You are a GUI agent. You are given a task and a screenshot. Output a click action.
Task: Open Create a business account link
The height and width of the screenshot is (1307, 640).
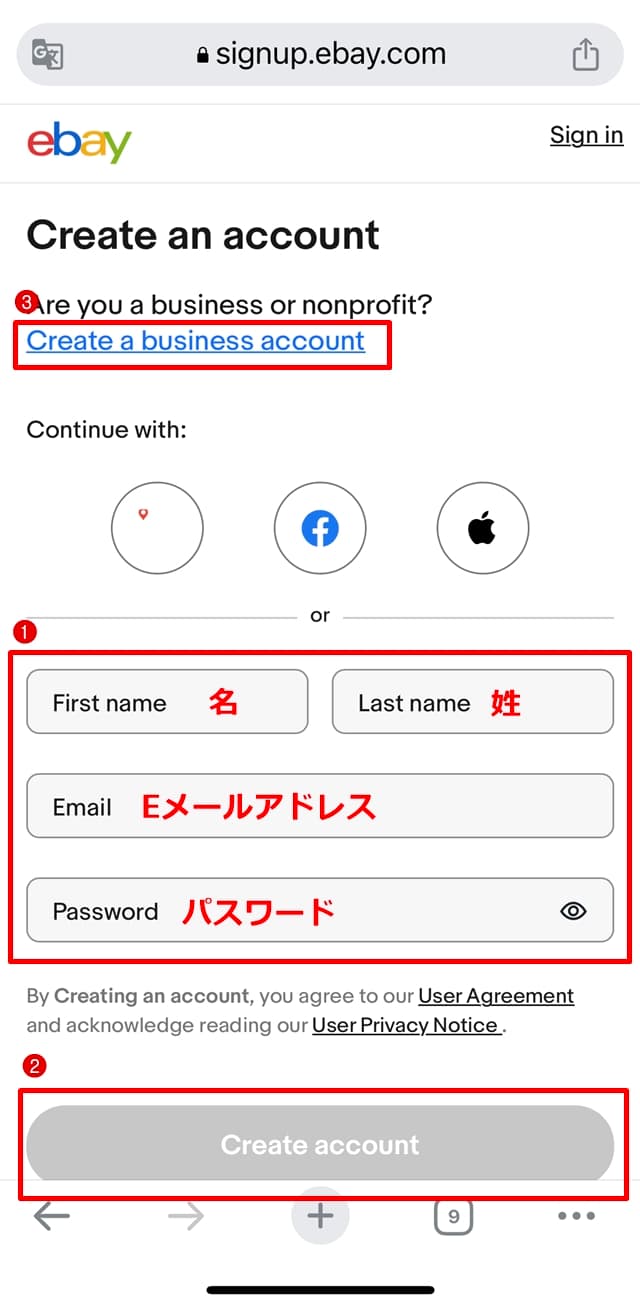[x=196, y=341]
